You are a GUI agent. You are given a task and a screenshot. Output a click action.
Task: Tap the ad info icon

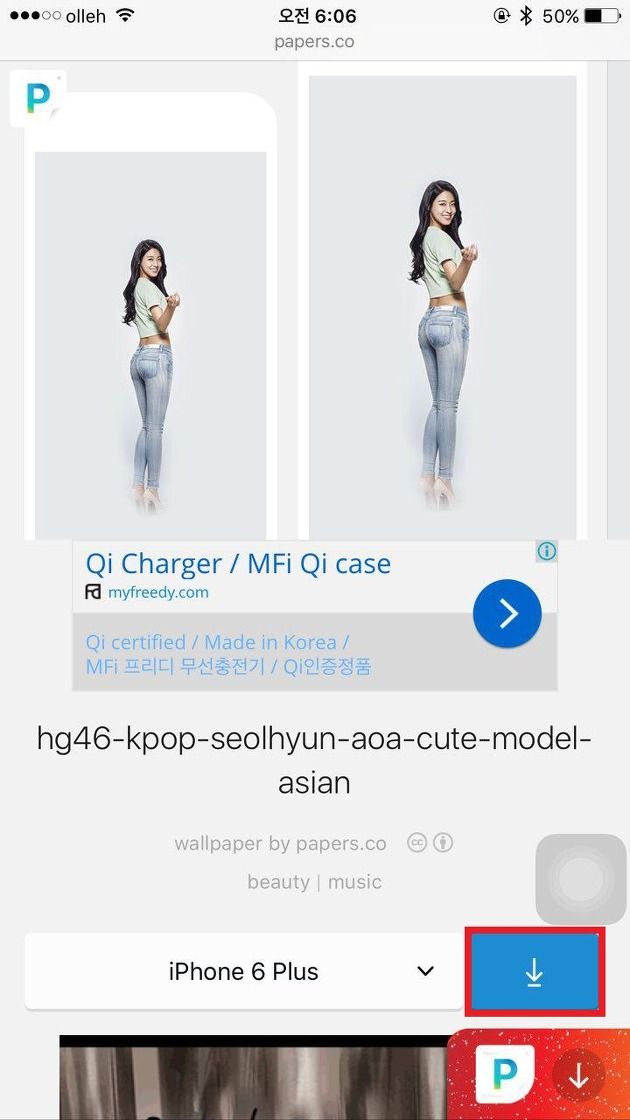click(x=546, y=551)
